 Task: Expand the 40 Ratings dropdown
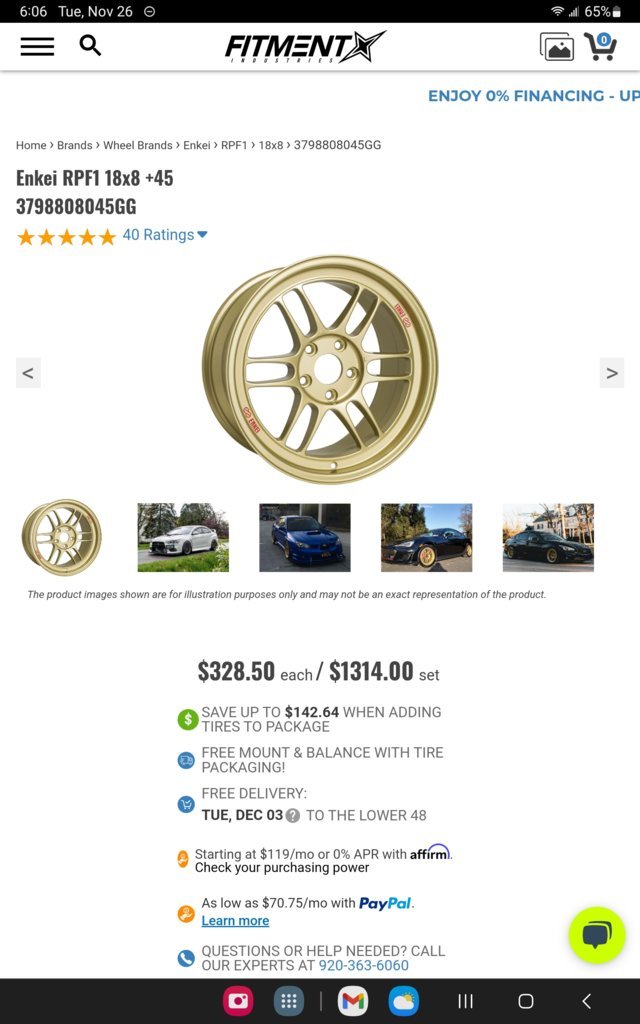164,235
